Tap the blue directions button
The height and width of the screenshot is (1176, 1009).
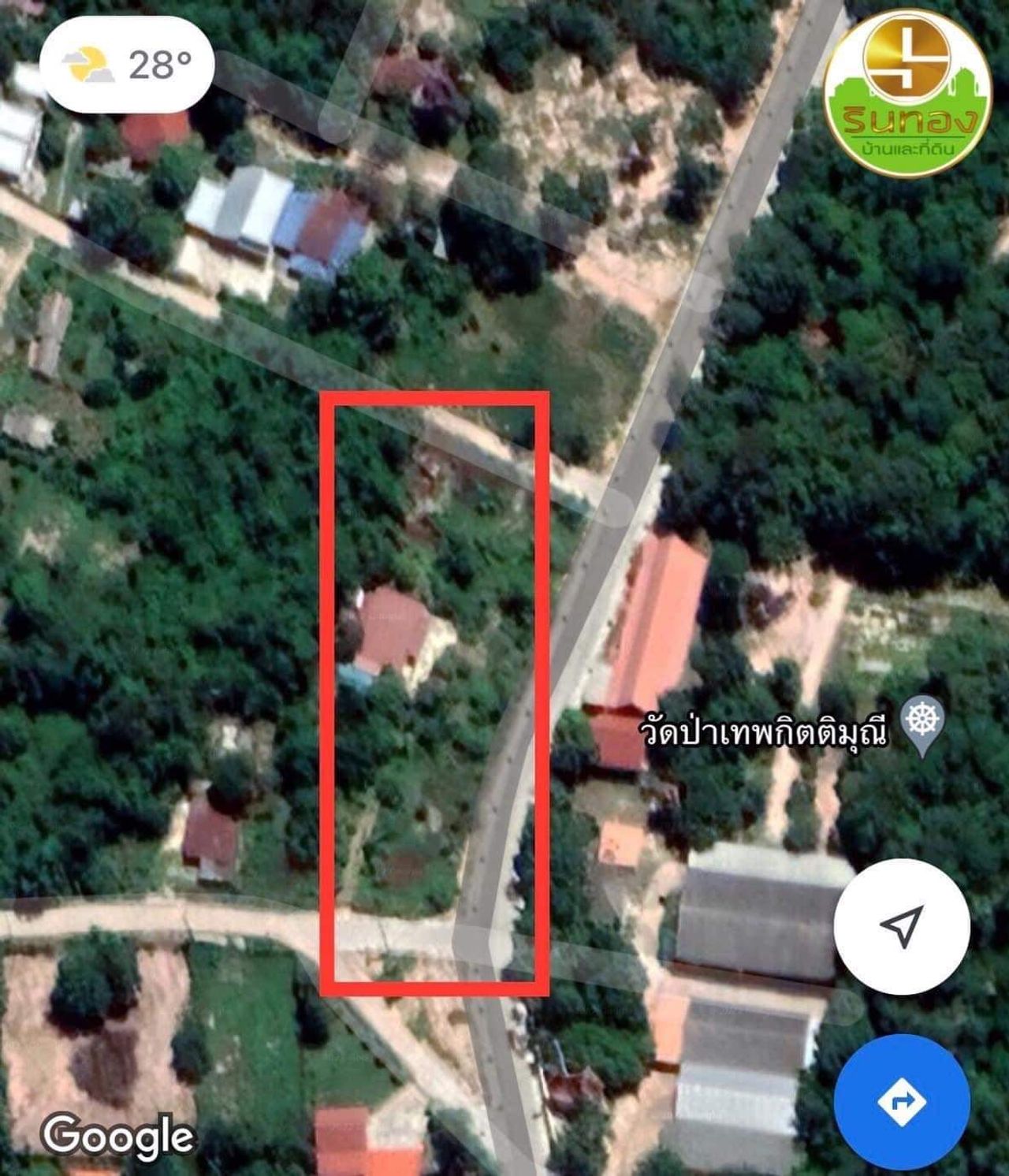[x=901, y=1100]
